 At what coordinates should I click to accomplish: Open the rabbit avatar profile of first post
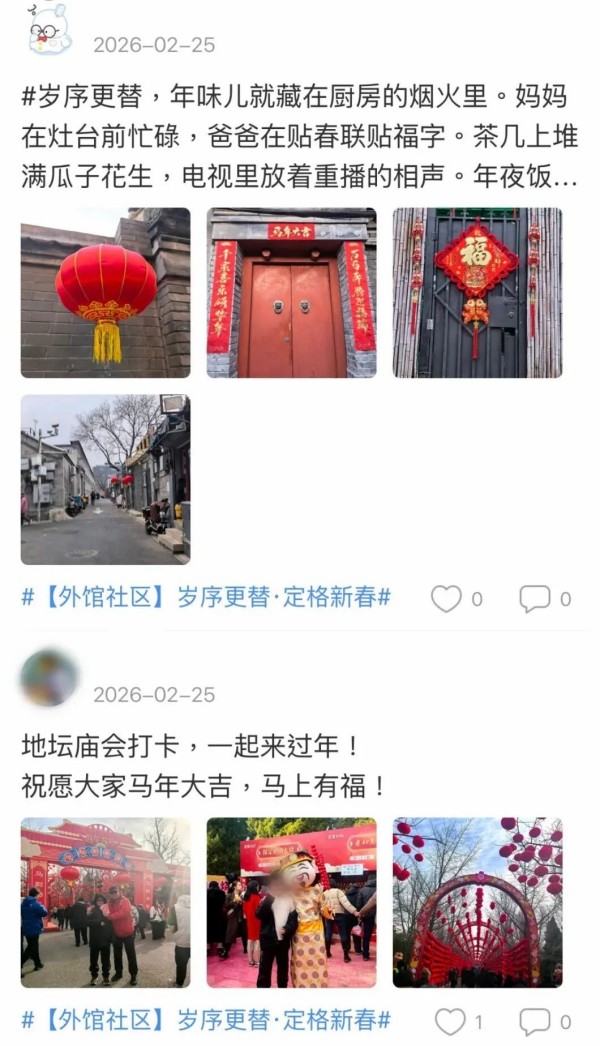point(50,28)
